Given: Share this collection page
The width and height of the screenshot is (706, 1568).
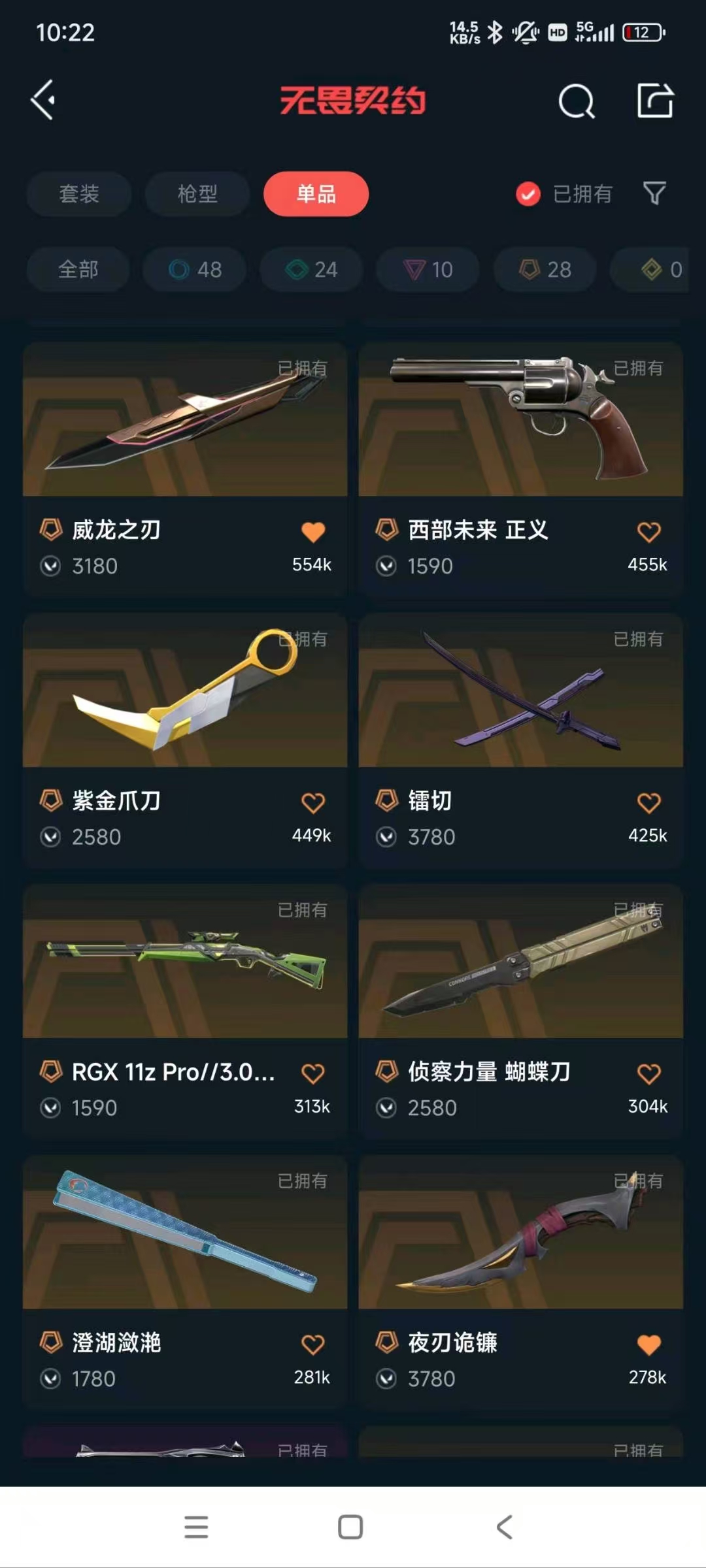Looking at the screenshot, I should coord(655,101).
